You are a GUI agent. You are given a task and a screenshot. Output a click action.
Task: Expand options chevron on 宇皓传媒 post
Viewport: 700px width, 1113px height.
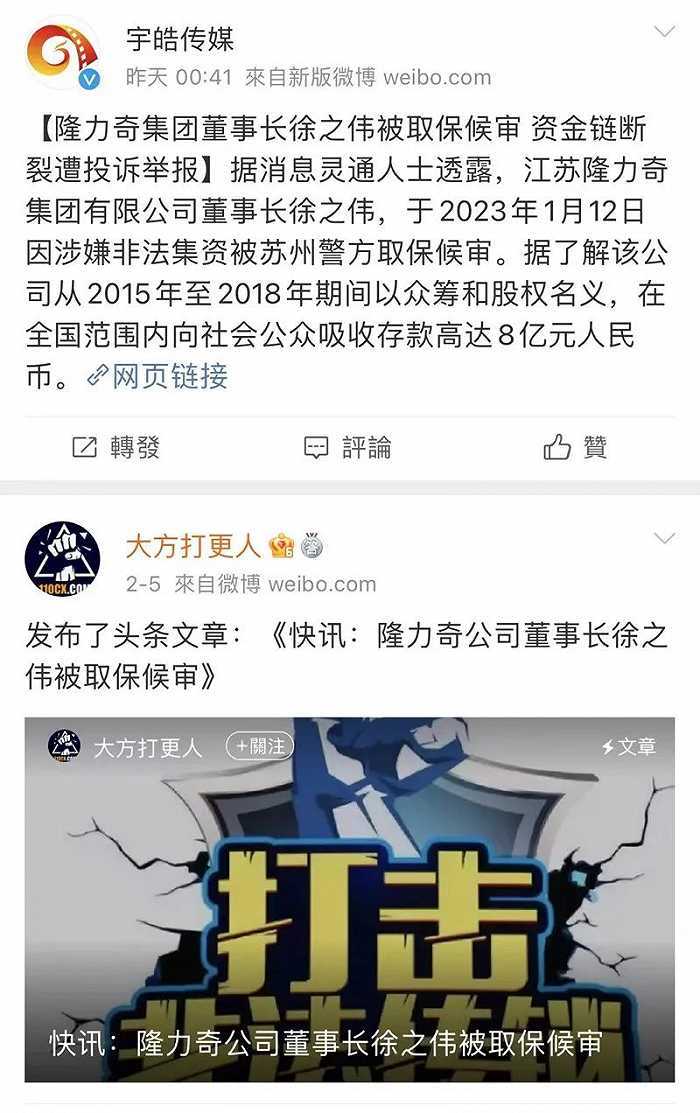[x=664, y=31]
